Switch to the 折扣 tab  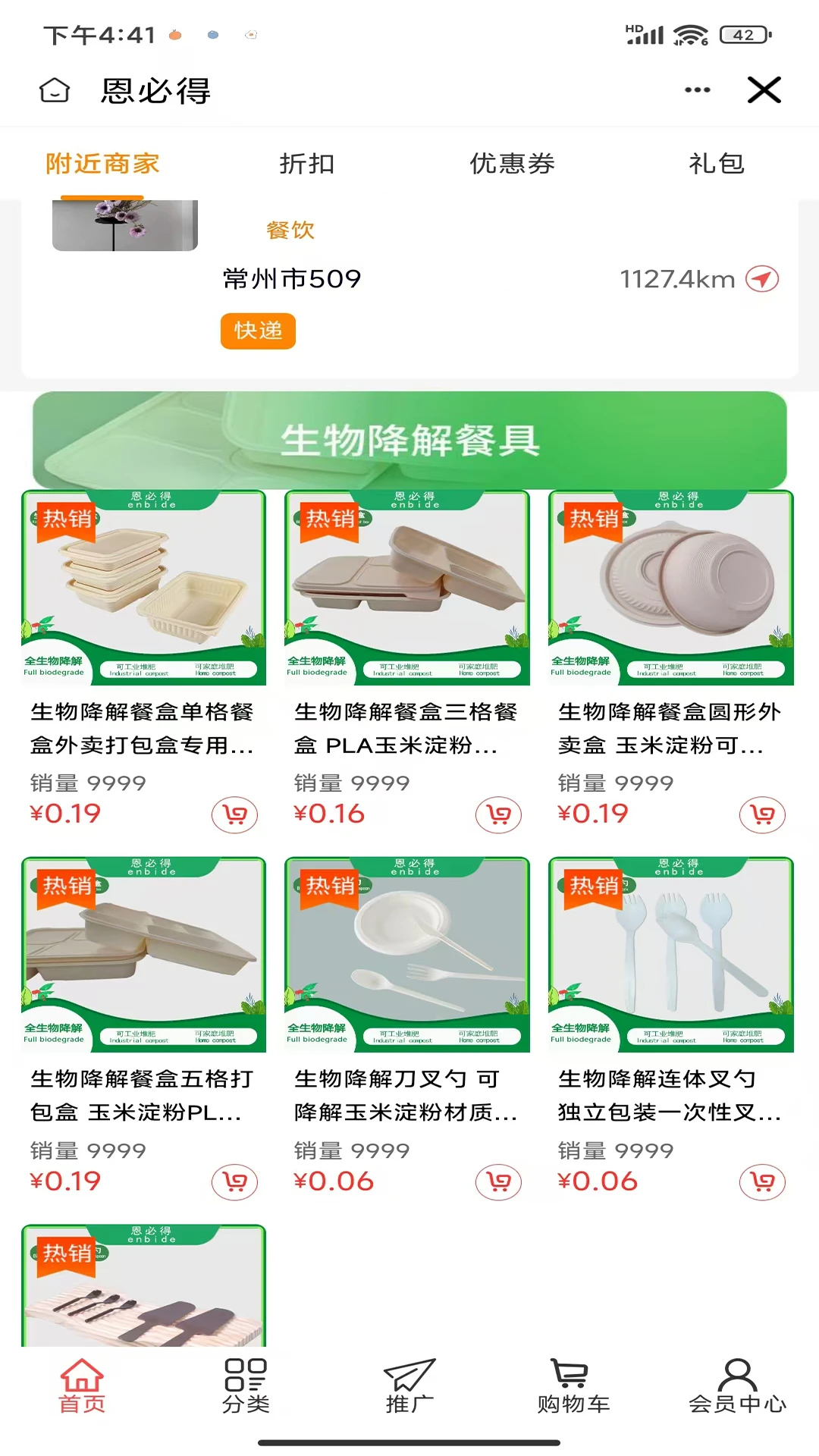[306, 164]
